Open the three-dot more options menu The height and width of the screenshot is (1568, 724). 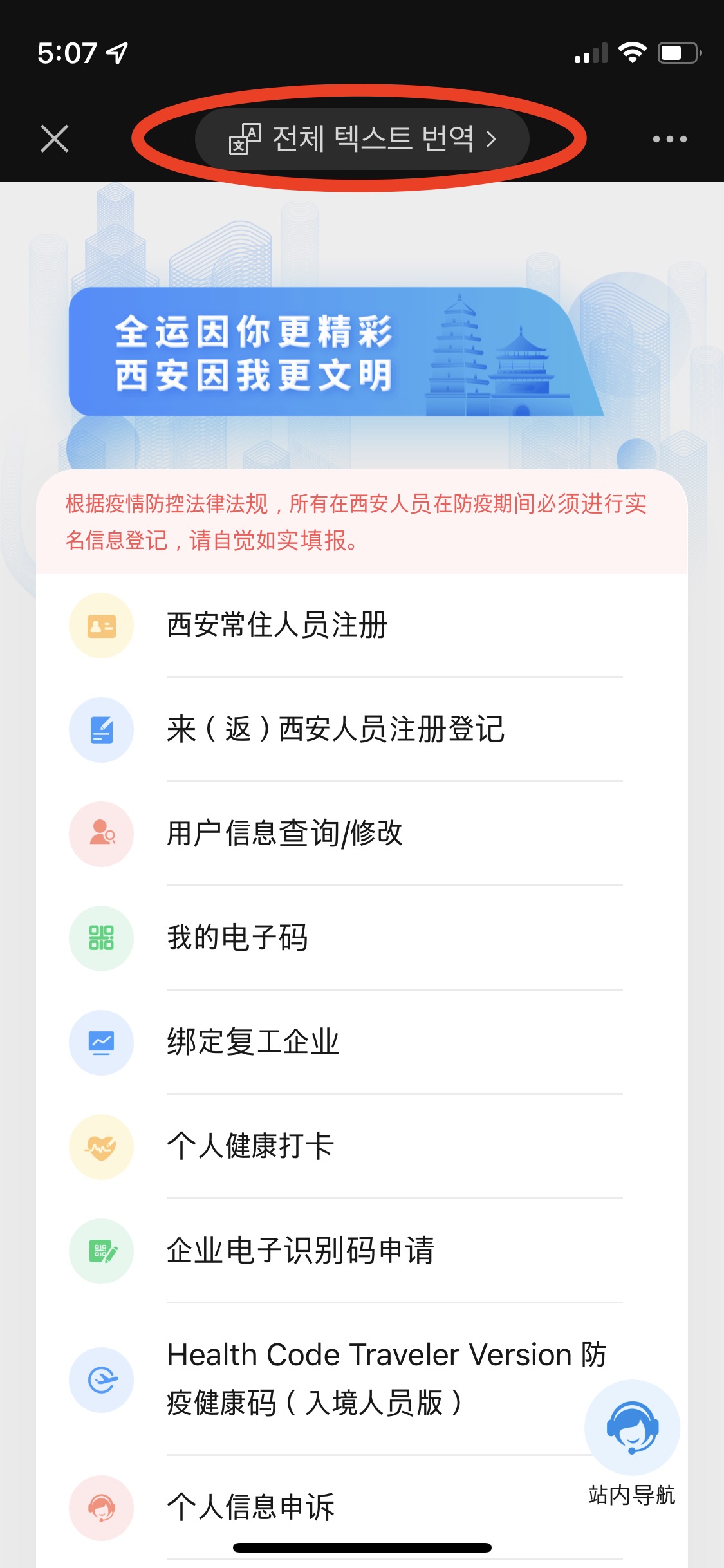(x=669, y=138)
